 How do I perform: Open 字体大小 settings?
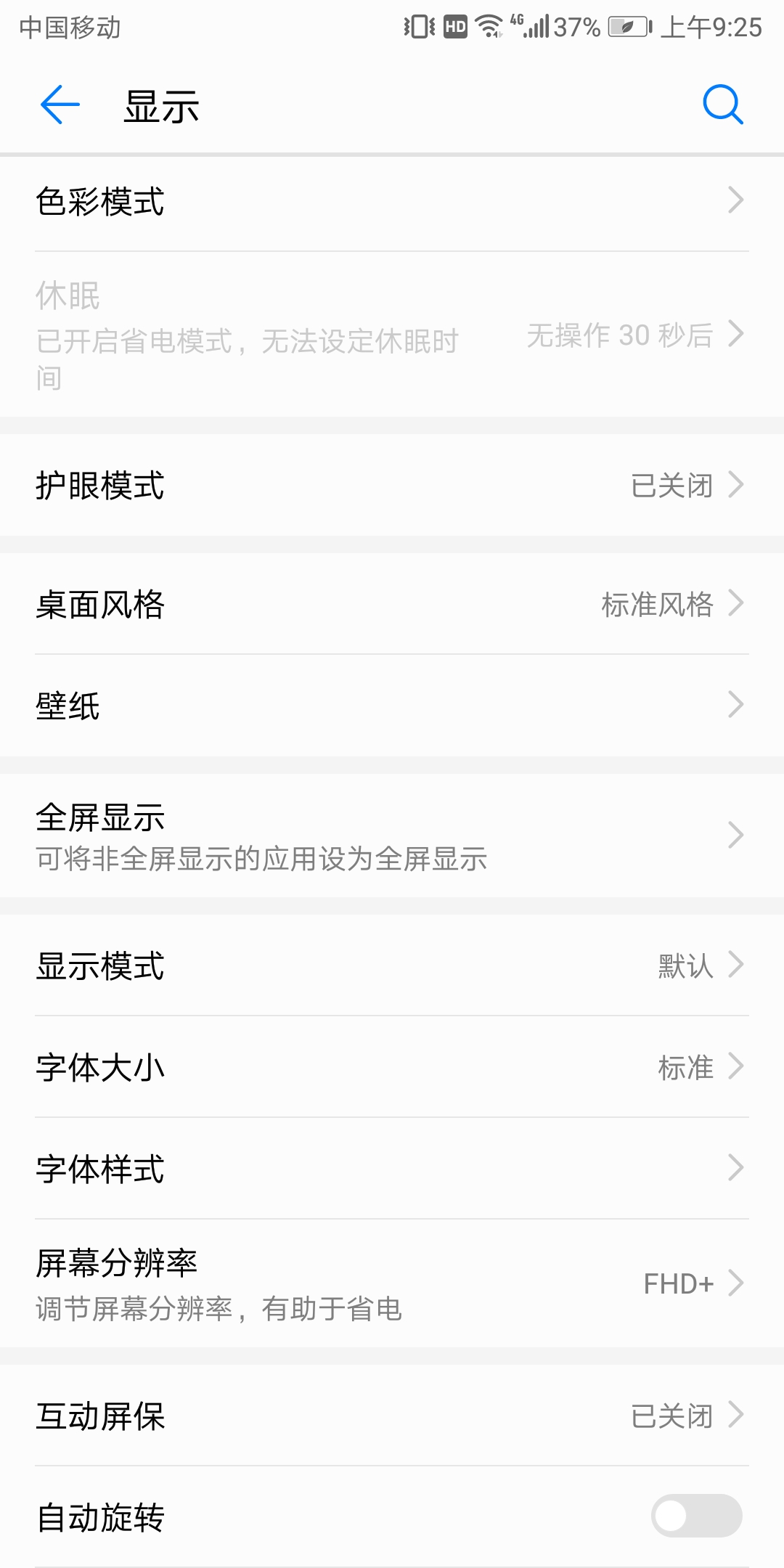point(392,1067)
